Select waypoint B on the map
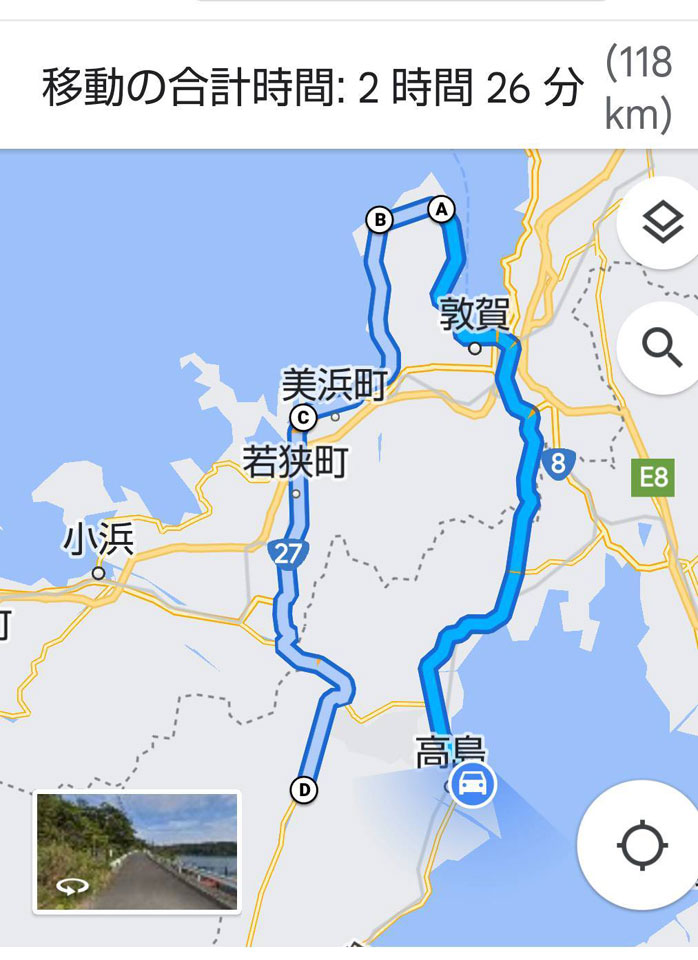698x960 pixels. pos(379,219)
